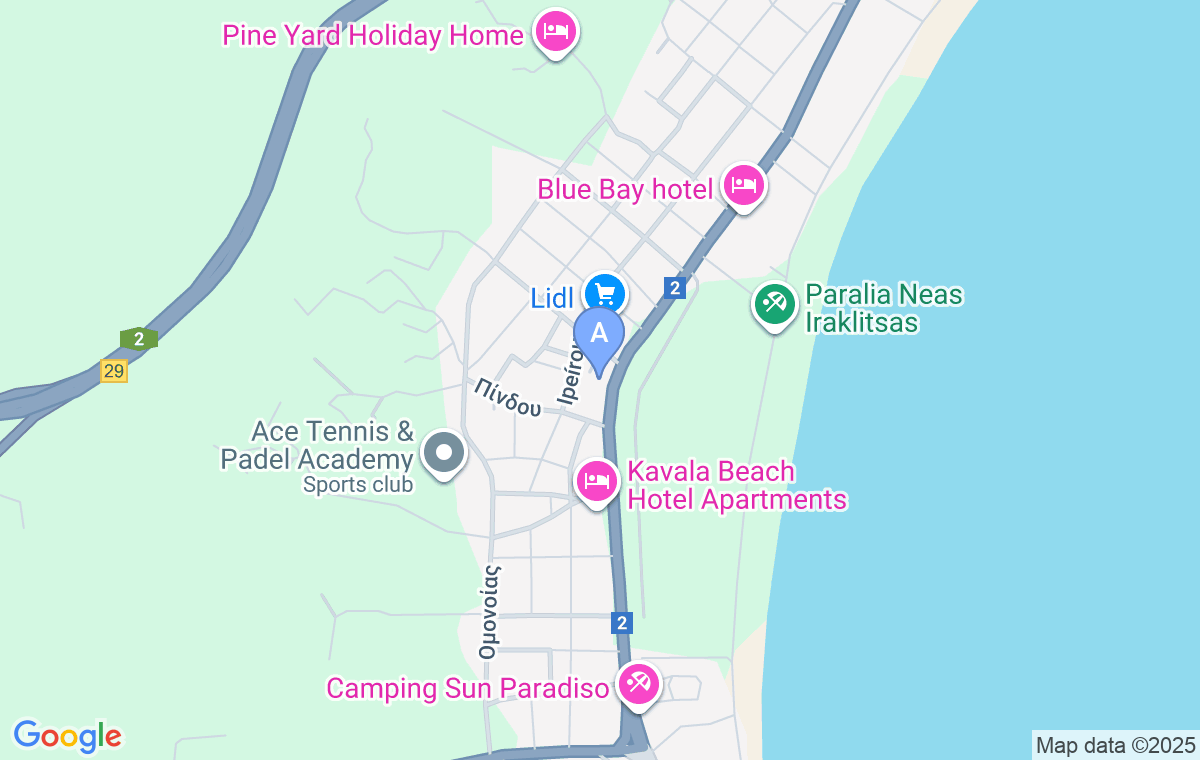Tap the Pine Yard Holiday Home pin
This screenshot has width=1200, height=760.
[x=554, y=32]
